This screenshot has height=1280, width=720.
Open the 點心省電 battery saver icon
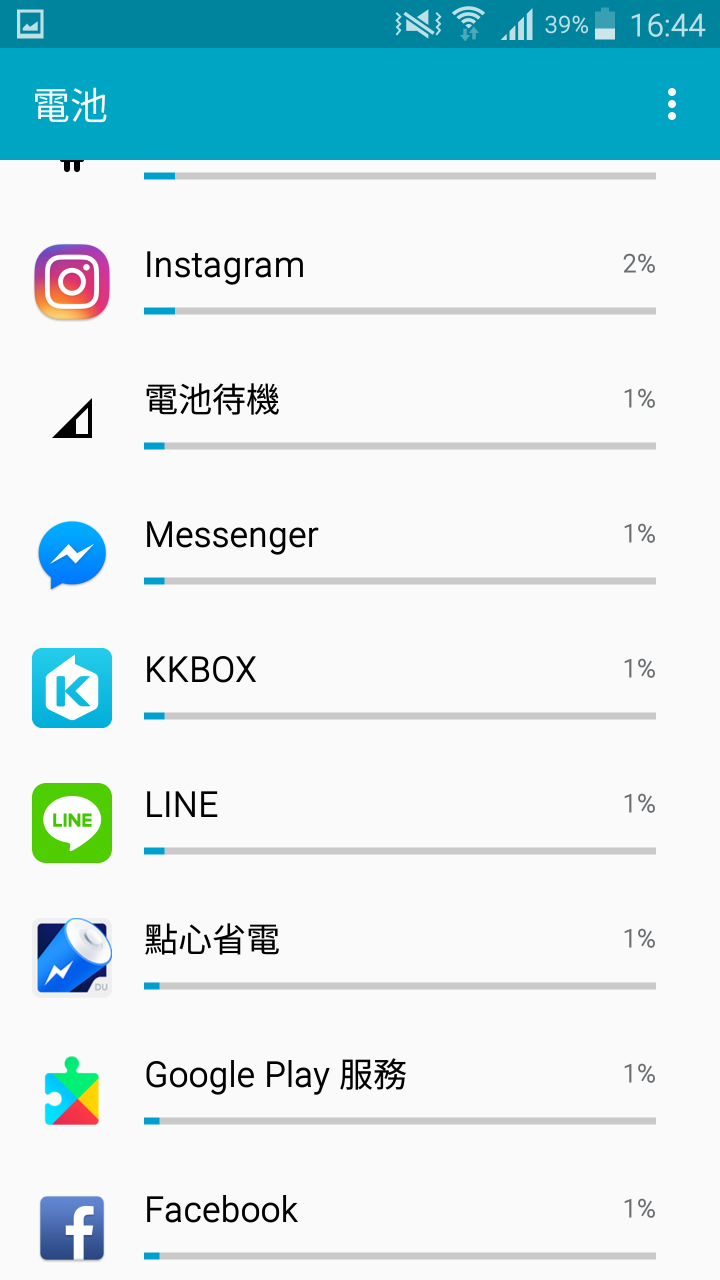click(x=72, y=957)
